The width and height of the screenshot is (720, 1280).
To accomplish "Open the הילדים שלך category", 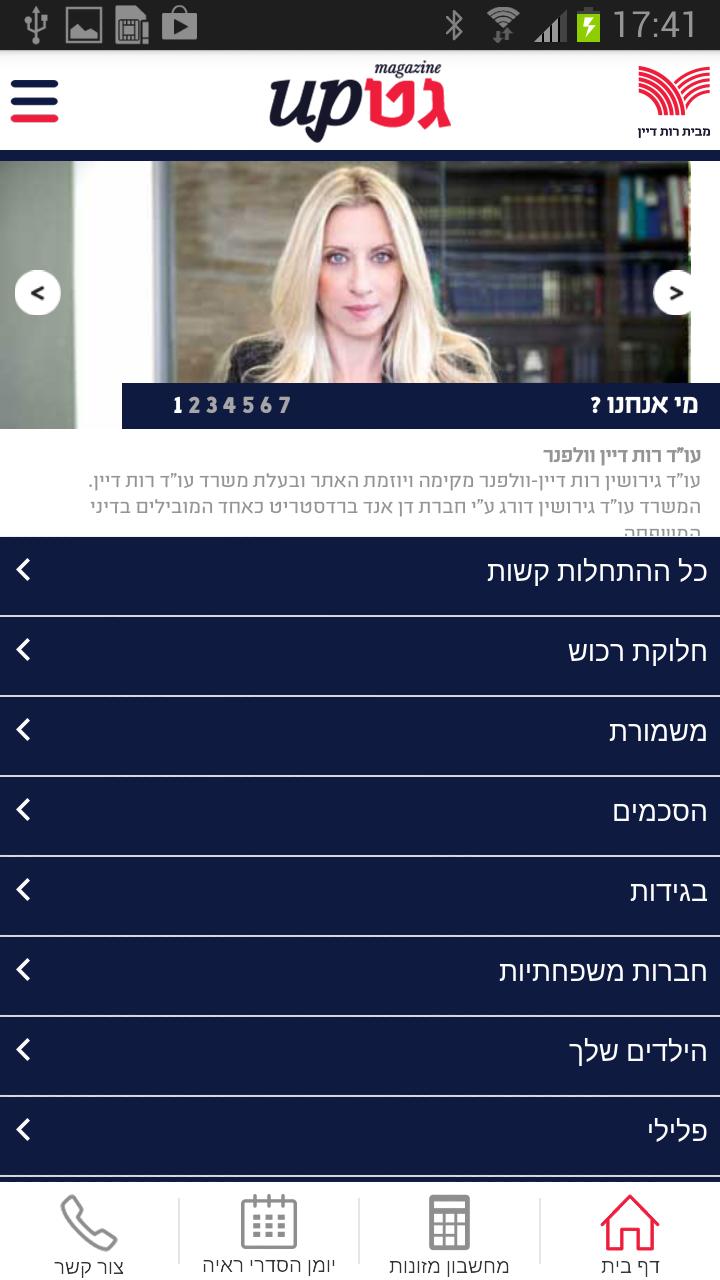I will [360, 1054].
